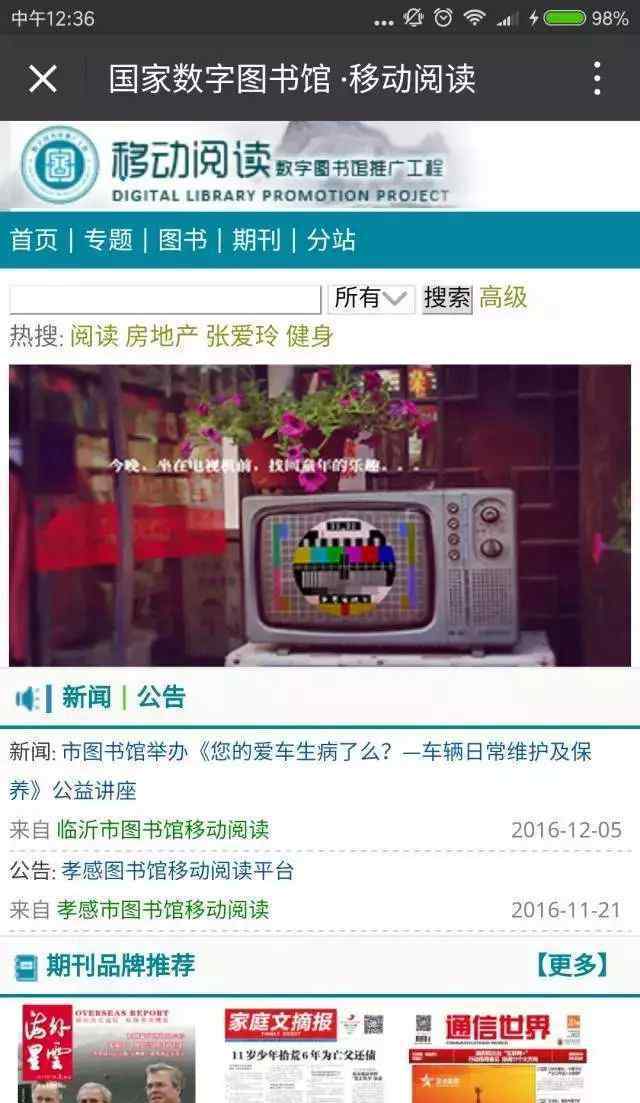Focus the search text box
Viewport: 640px width, 1103px height.
(165, 299)
